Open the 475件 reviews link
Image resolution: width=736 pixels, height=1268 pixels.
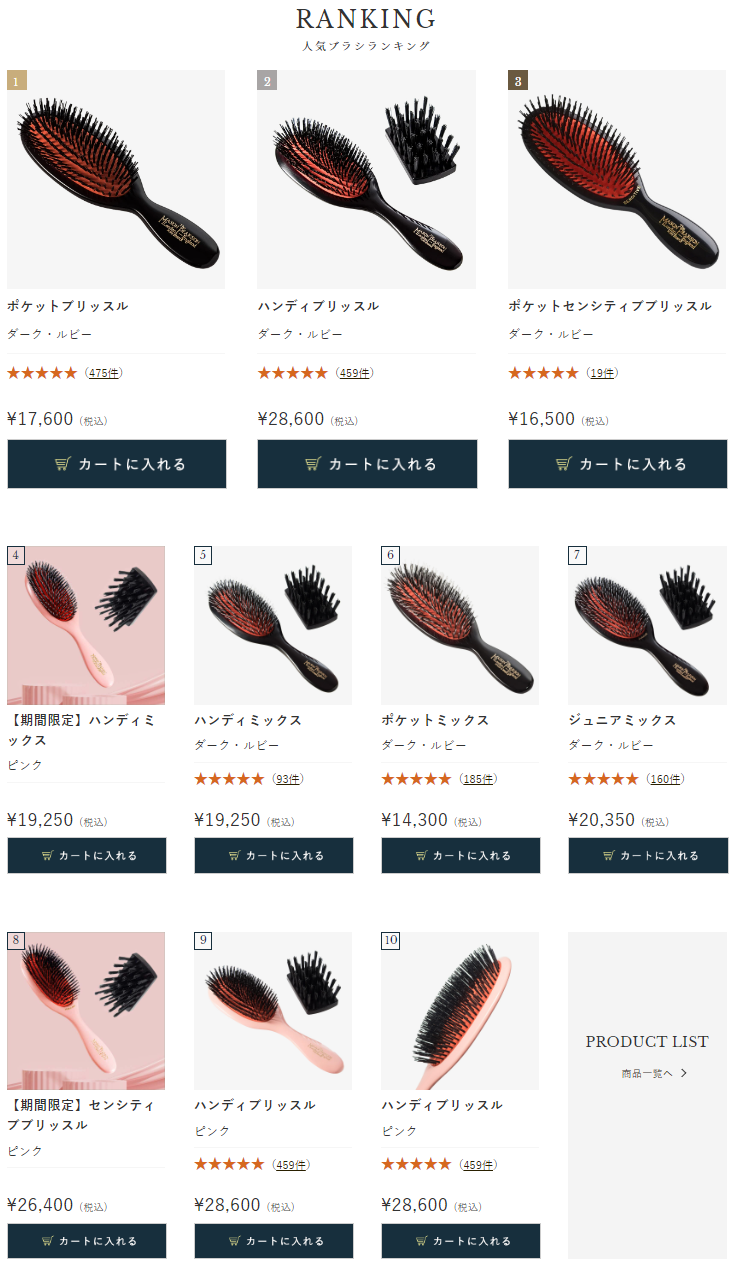coord(104,373)
